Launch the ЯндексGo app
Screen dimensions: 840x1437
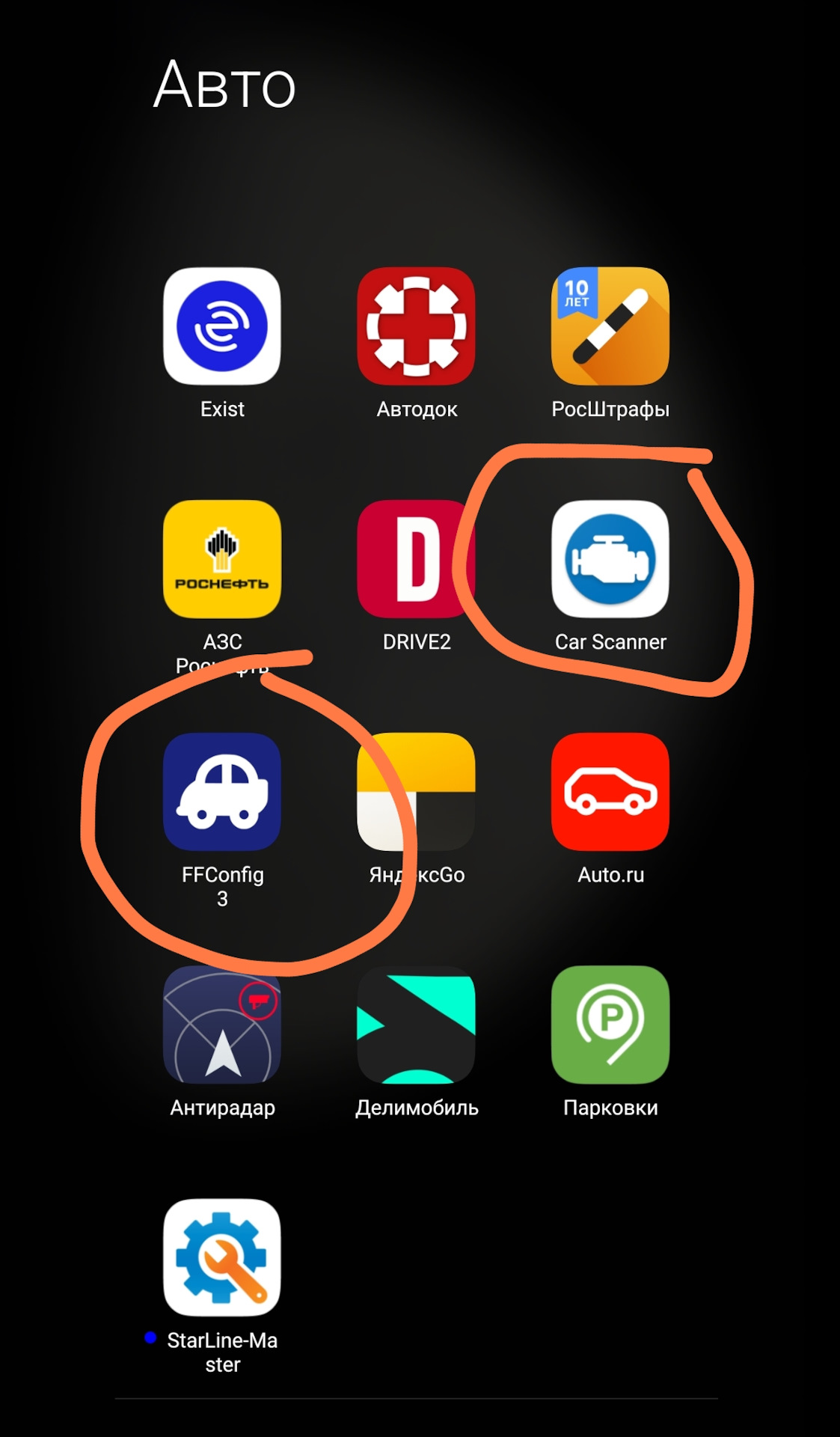416,792
